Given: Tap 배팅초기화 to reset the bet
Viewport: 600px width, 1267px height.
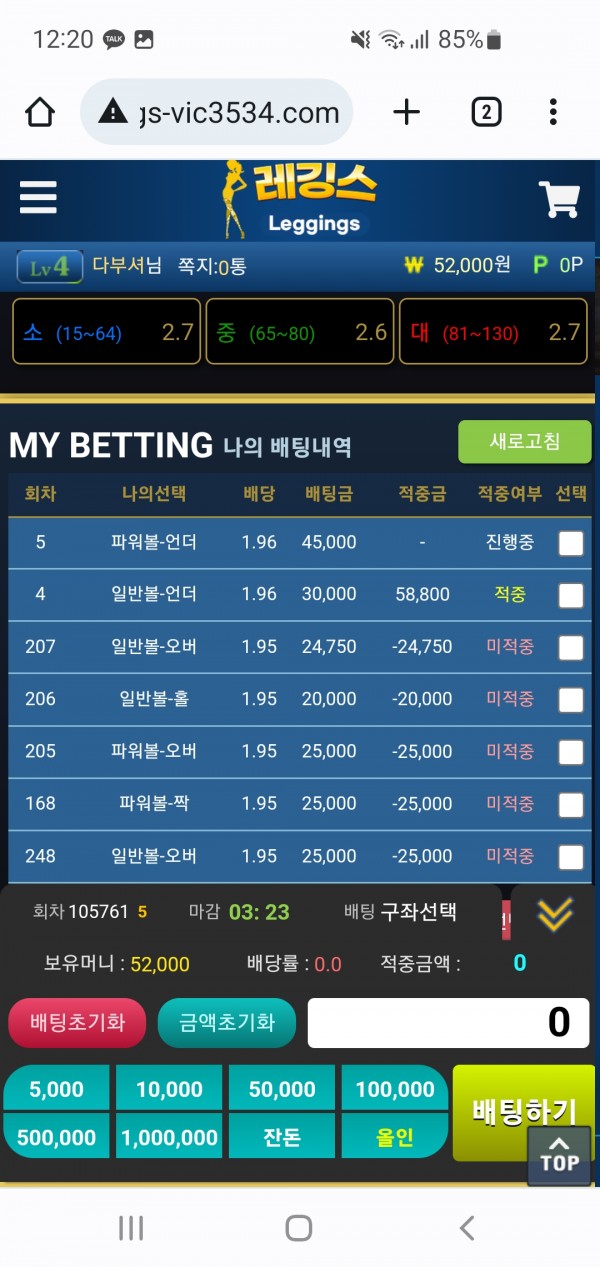Looking at the screenshot, I should click(x=77, y=1022).
